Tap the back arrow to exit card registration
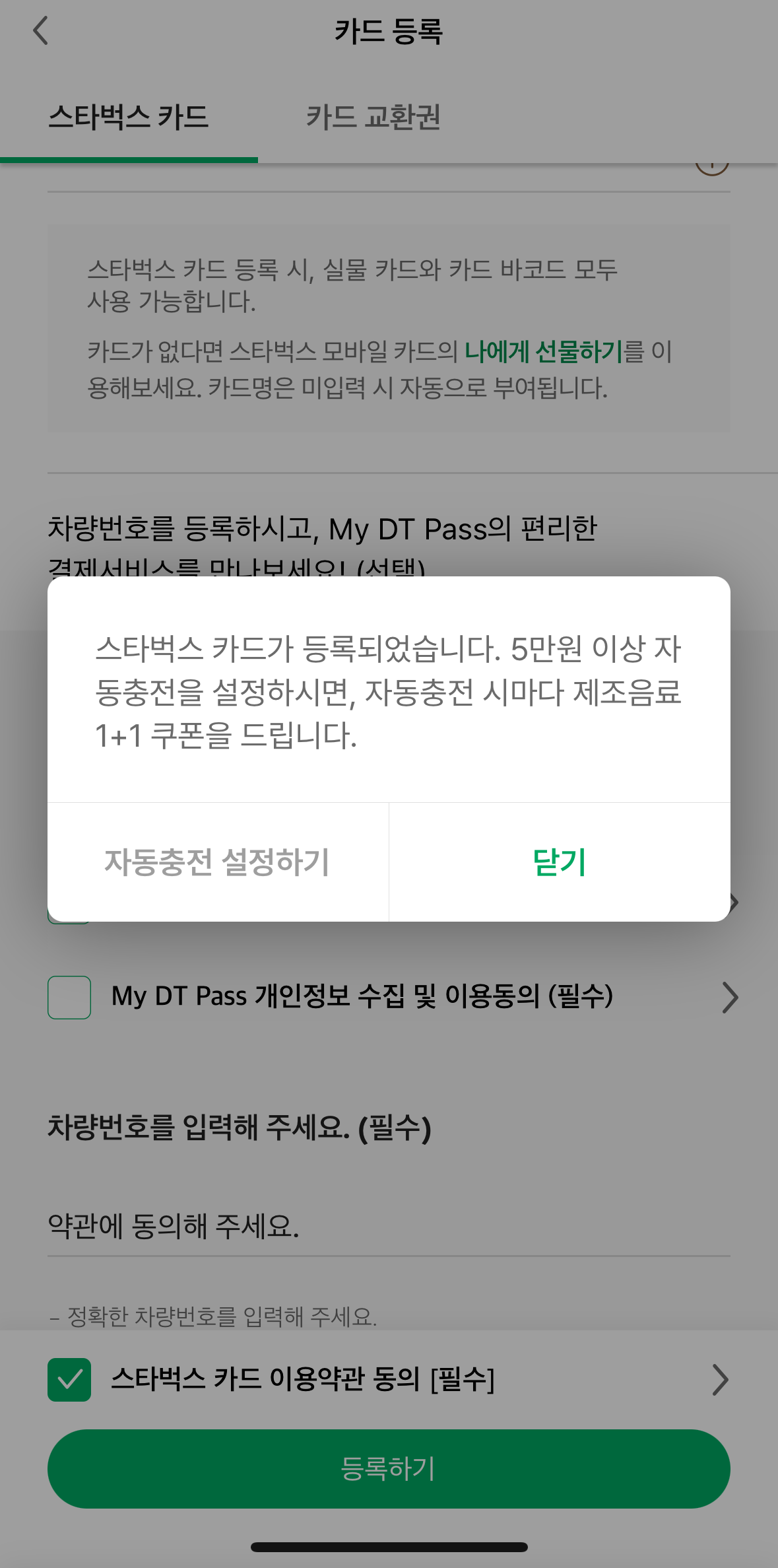The width and height of the screenshot is (778, 1568). (x=41, y=30)
